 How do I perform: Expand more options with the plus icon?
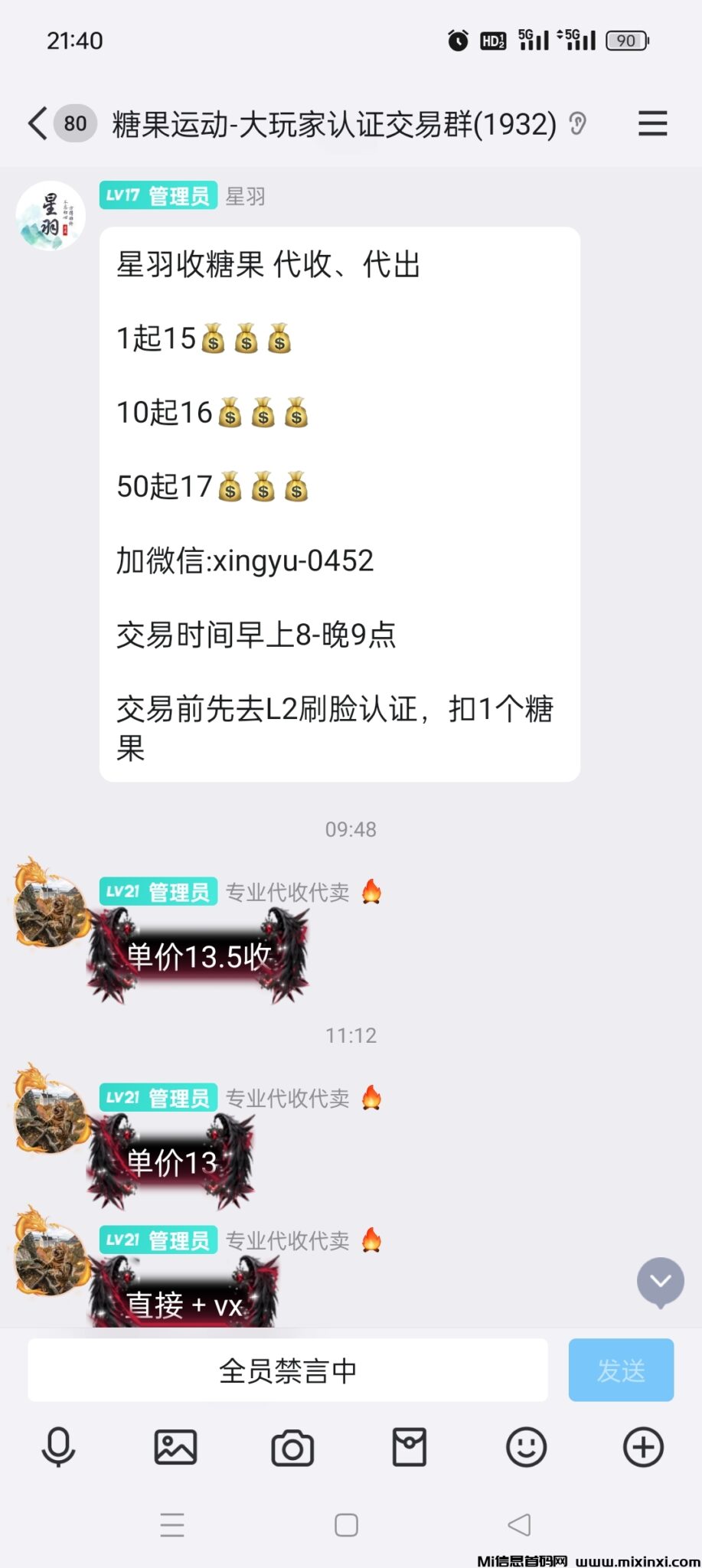coord(643,1447)
